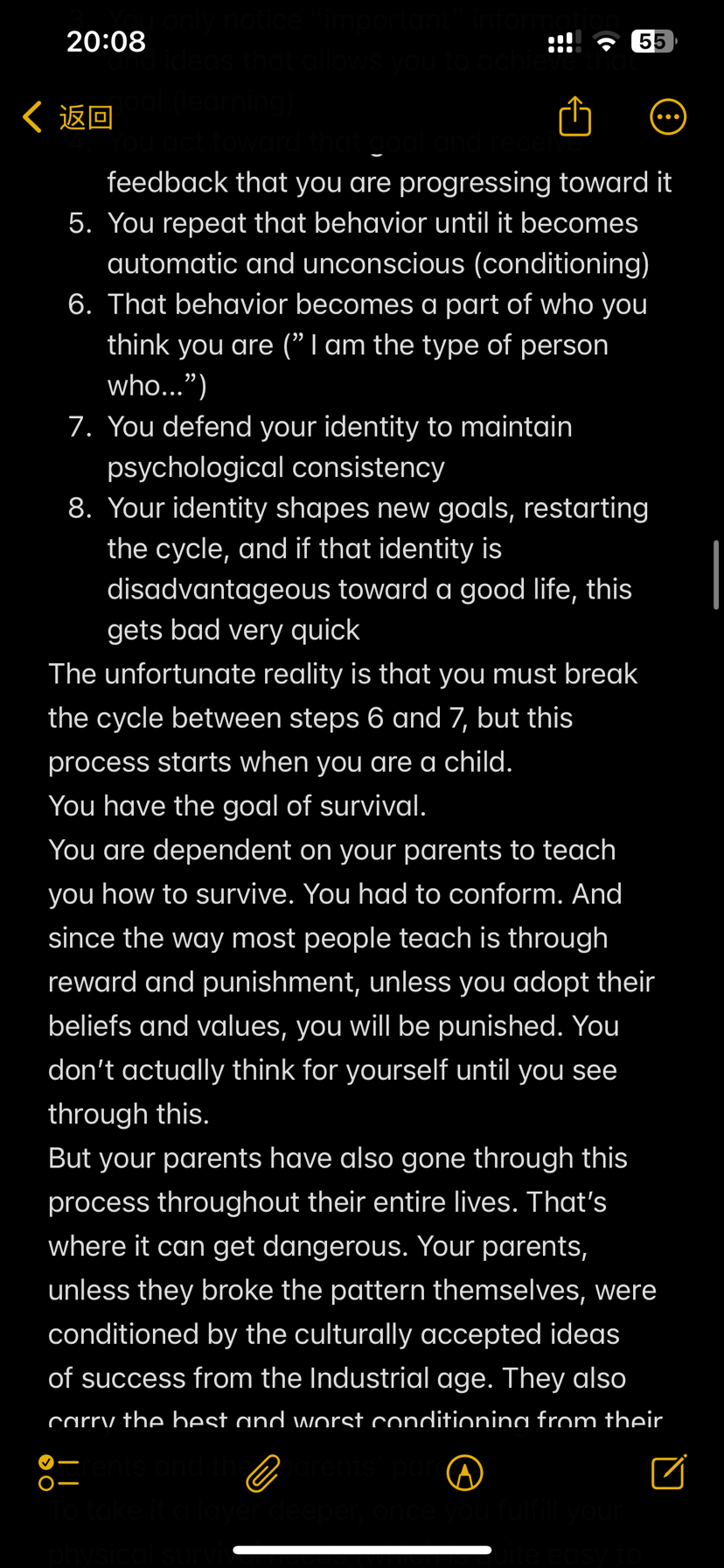Share this note
Screen dimensions: 724x1568
click(574, 116)
